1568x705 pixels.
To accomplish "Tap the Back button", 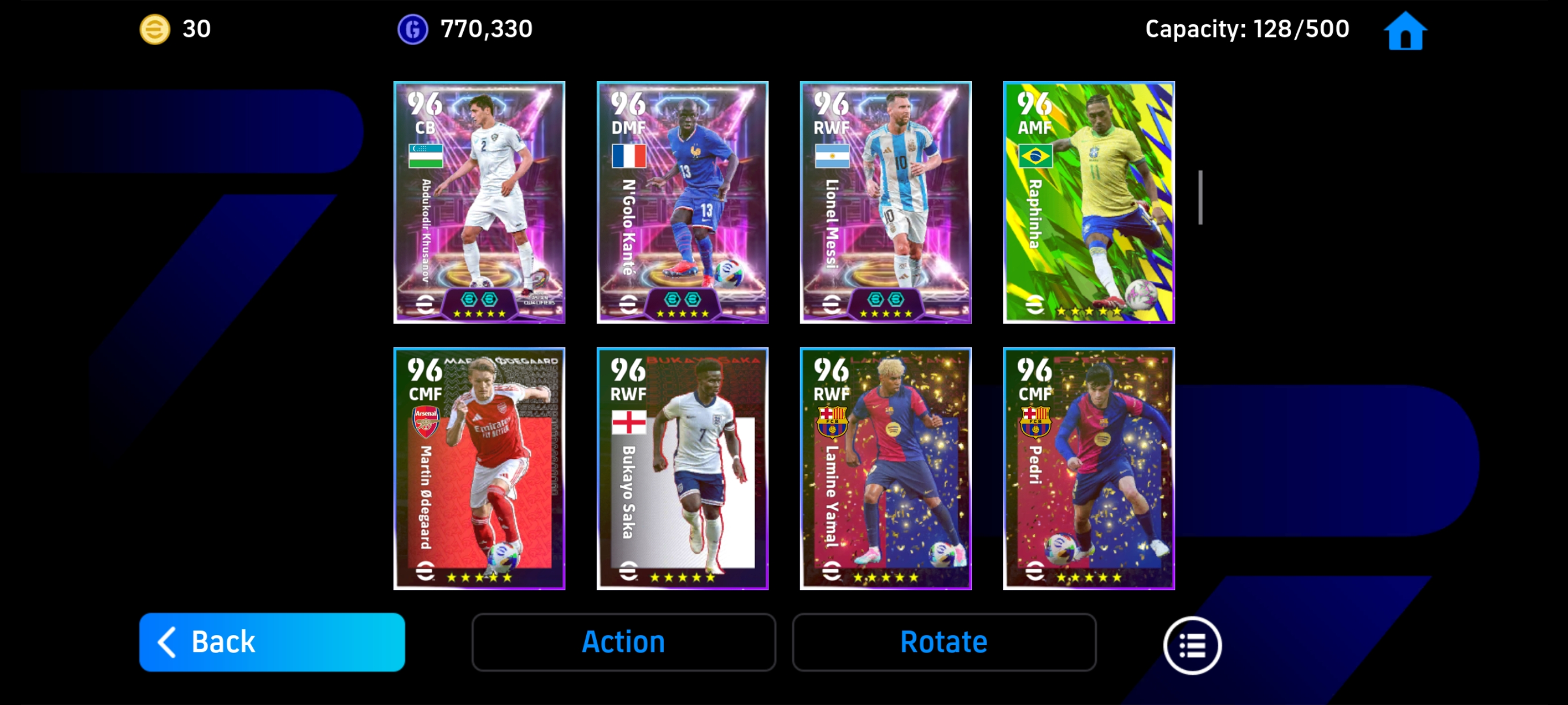I will click(x=272, y=642).
